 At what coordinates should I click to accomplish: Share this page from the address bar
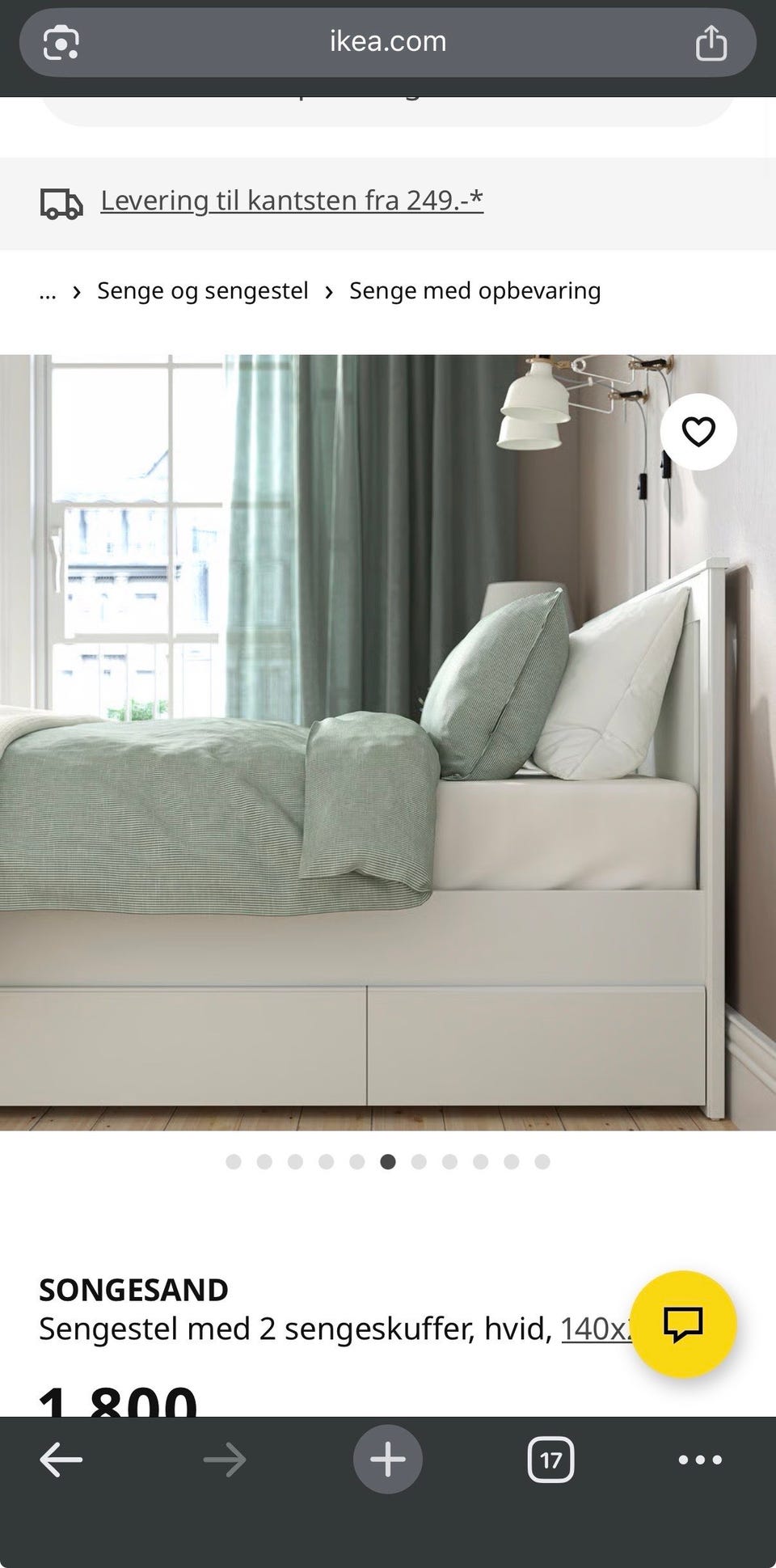point(711,43)
